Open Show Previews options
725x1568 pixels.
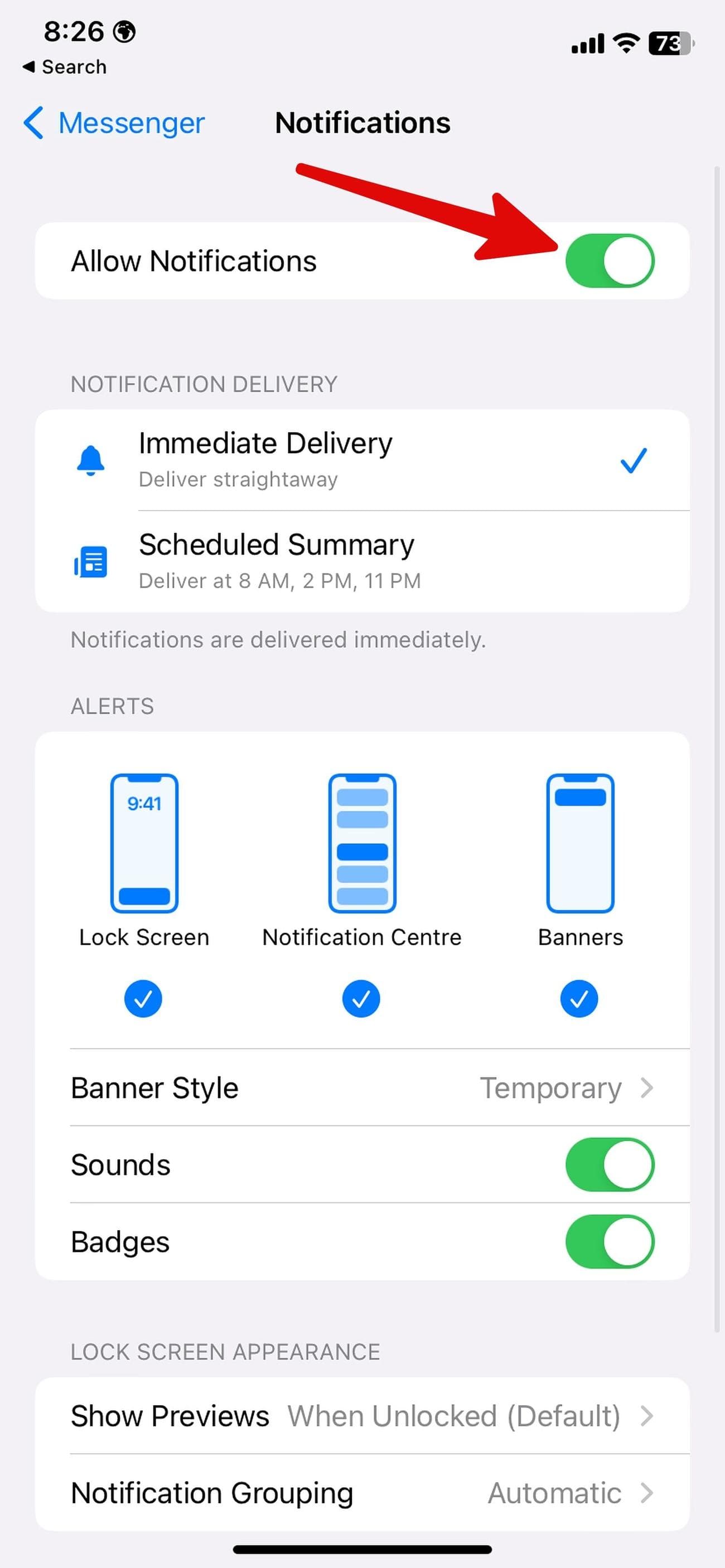pos(362,1416)
